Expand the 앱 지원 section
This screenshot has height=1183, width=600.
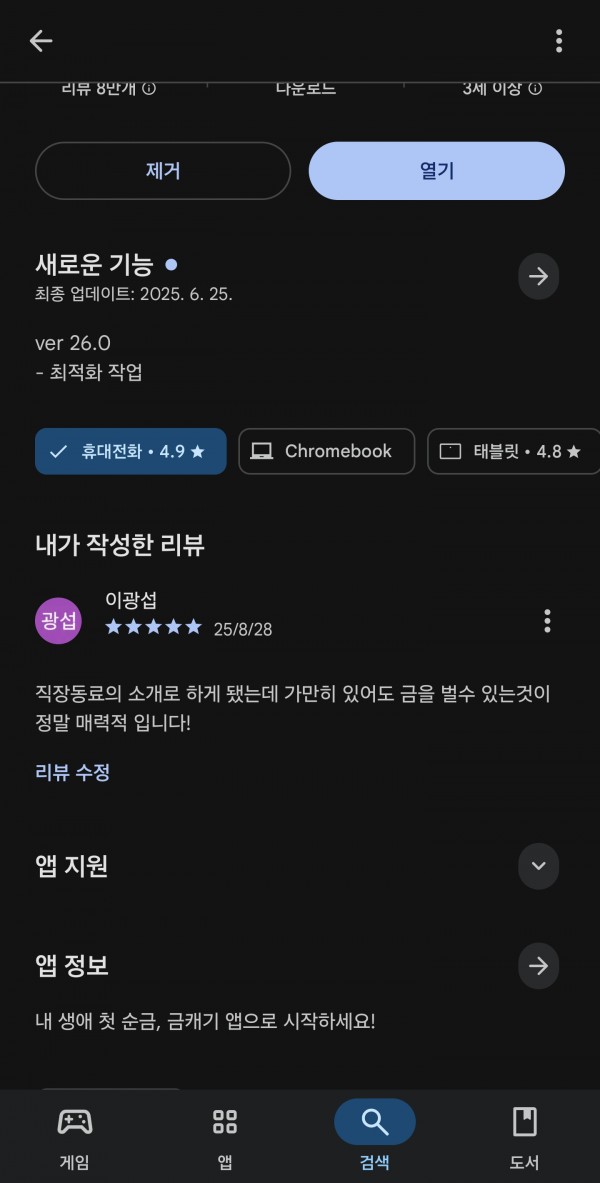pyautogui.click(x=538, y=865)
